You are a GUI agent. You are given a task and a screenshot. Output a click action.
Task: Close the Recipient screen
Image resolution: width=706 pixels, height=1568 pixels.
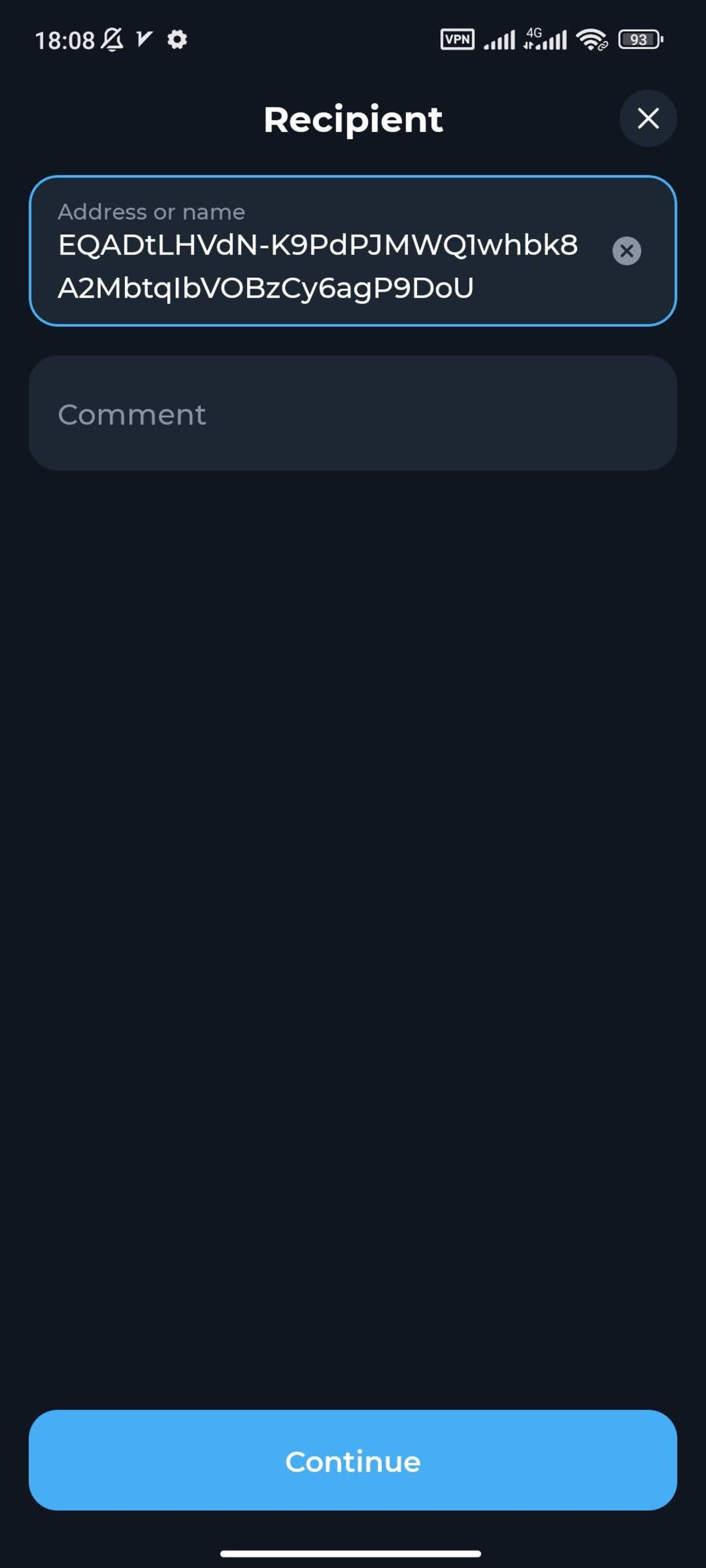tap(648, 118)
